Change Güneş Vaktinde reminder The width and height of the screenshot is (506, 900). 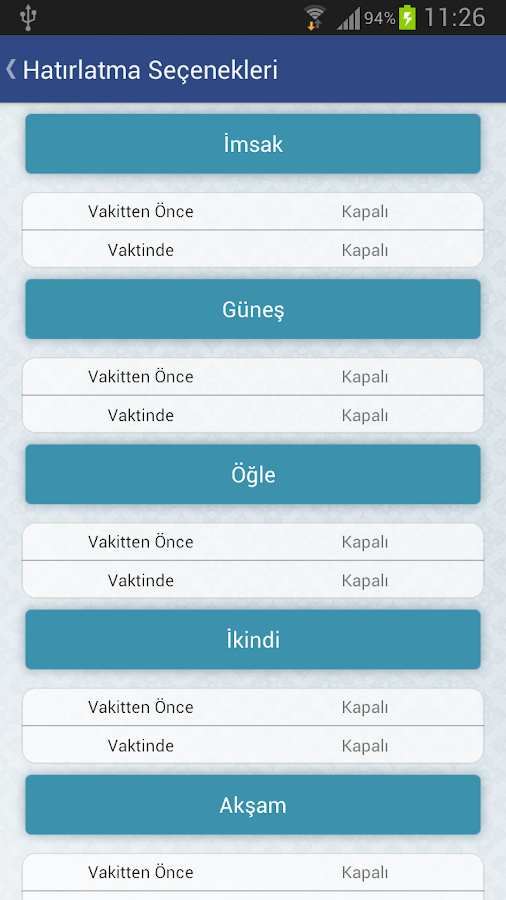252,414
